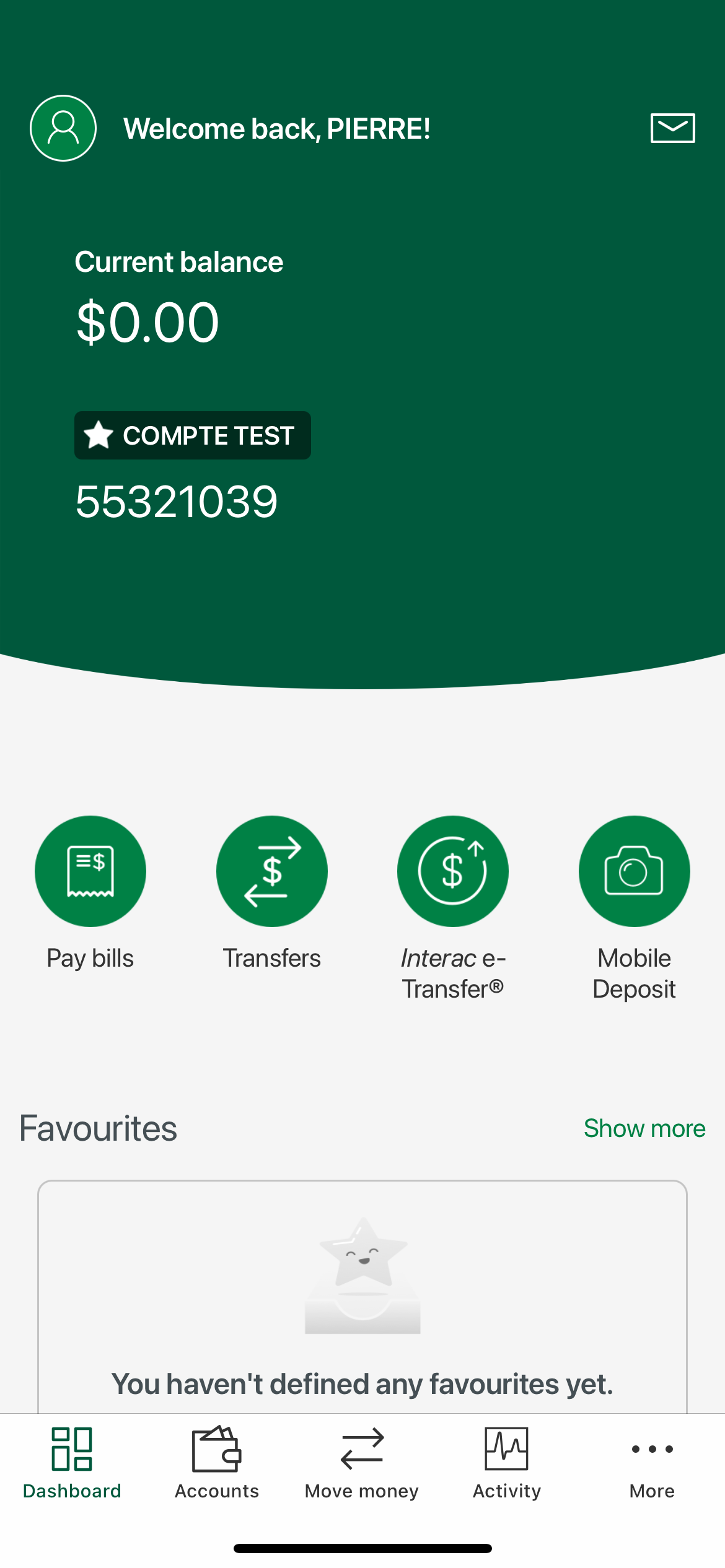This screenshot has width=725, height=1568.
Task: Open the More tab
Action: [652, 1463]
